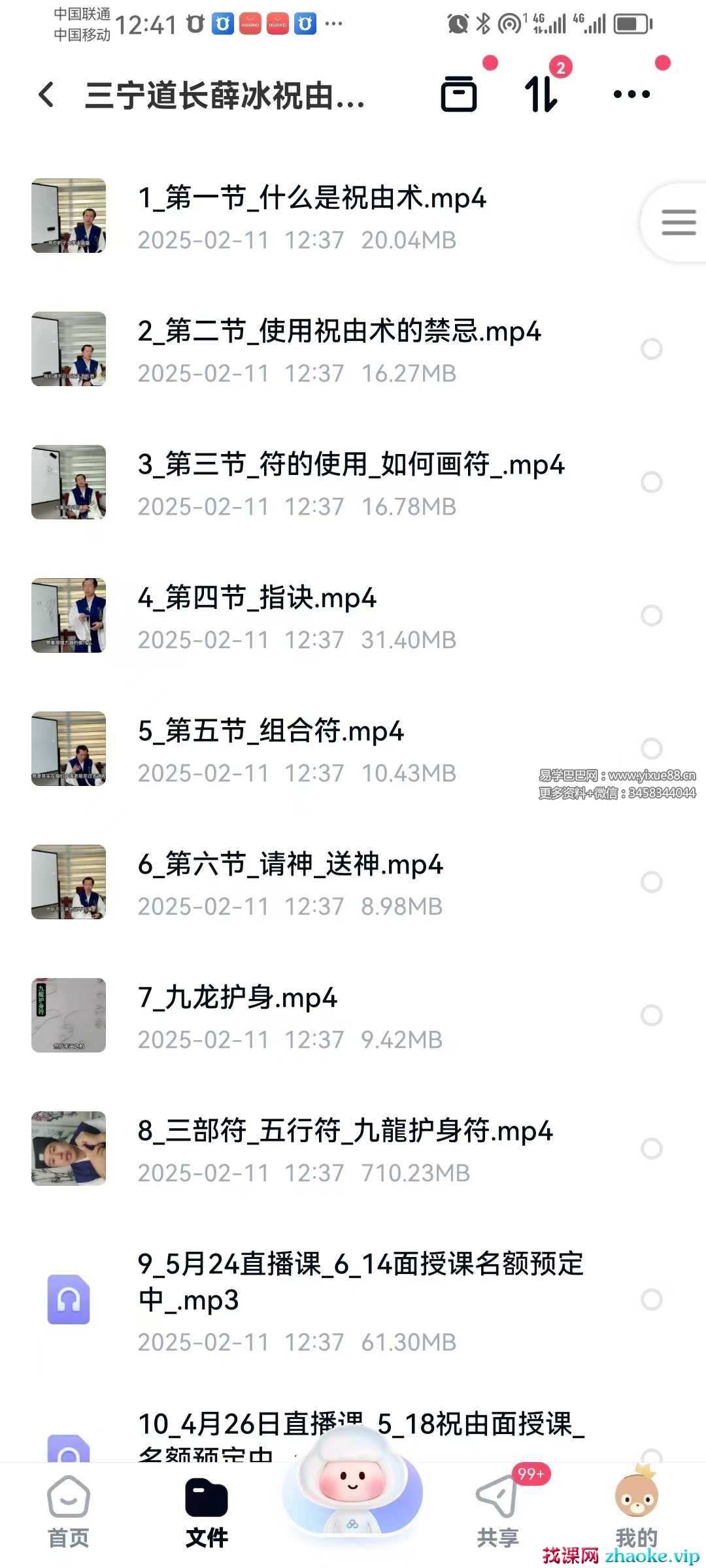
Task: Tick the circle beside 5_第五节_组合符.mp4
Action: (x=651, y=748)
